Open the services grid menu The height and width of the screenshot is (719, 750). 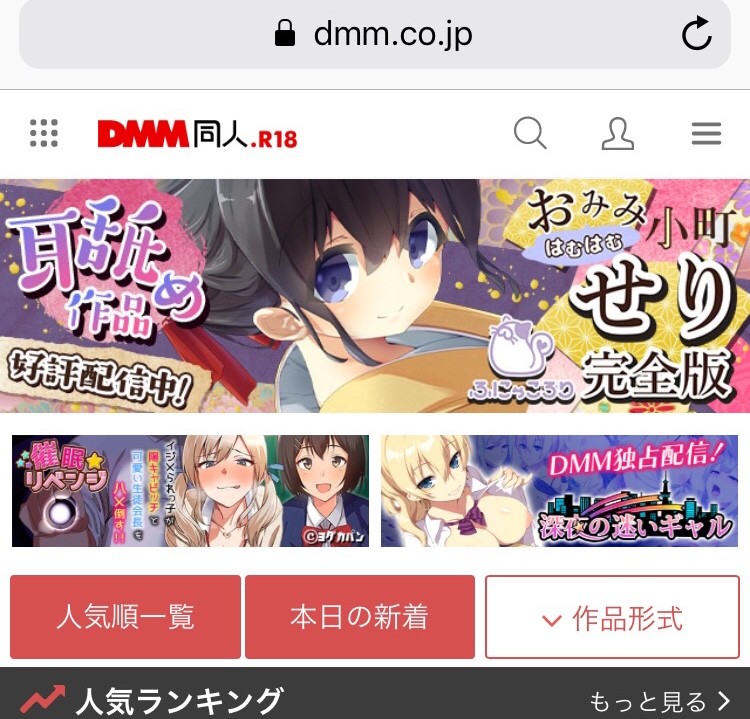44,133
